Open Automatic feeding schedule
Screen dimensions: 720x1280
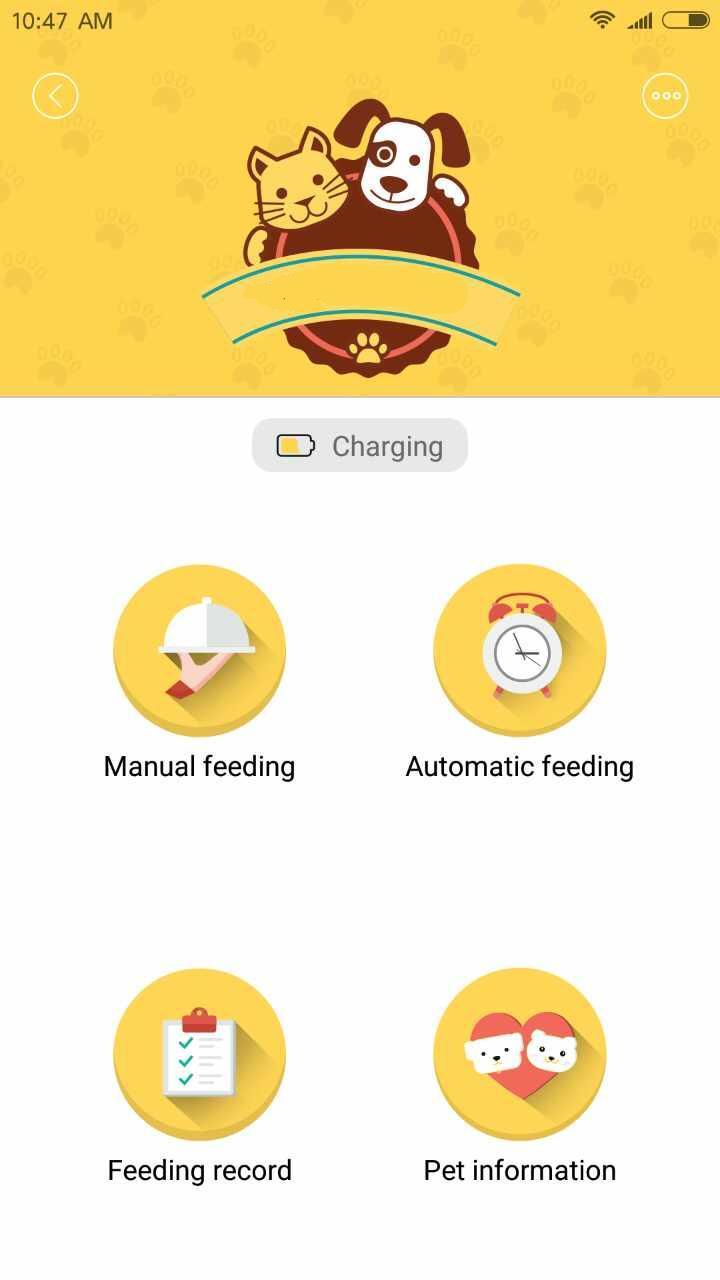pyautogui.click(x=519, y=650)
